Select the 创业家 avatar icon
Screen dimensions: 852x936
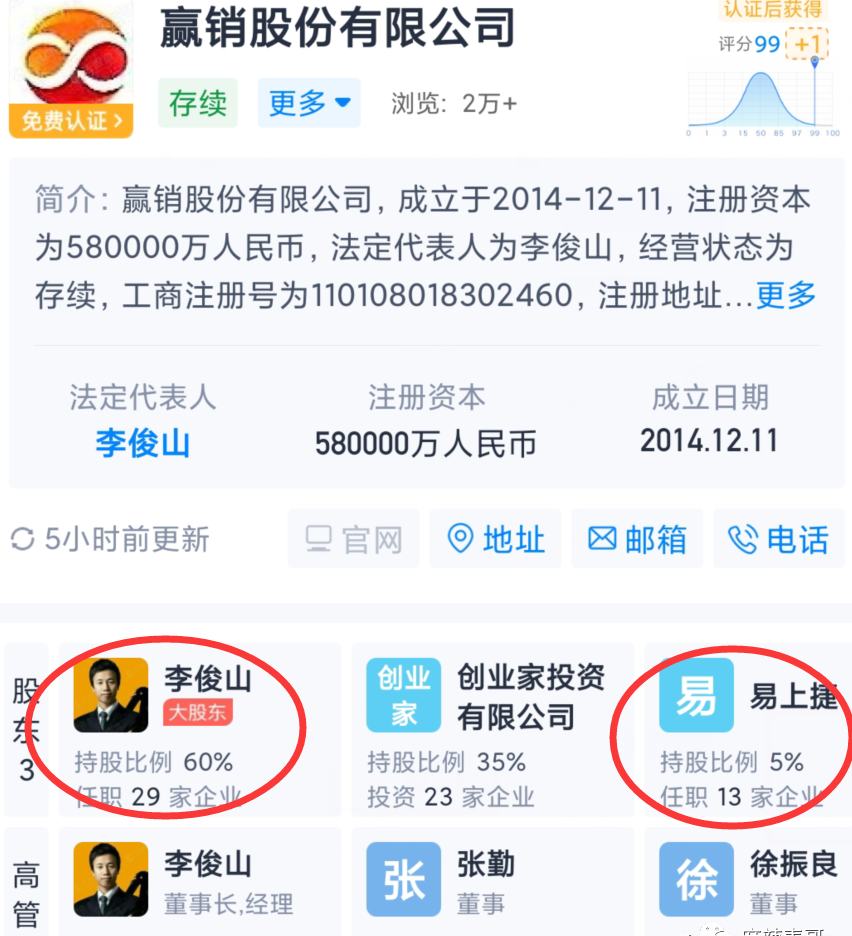click(403, 693)
